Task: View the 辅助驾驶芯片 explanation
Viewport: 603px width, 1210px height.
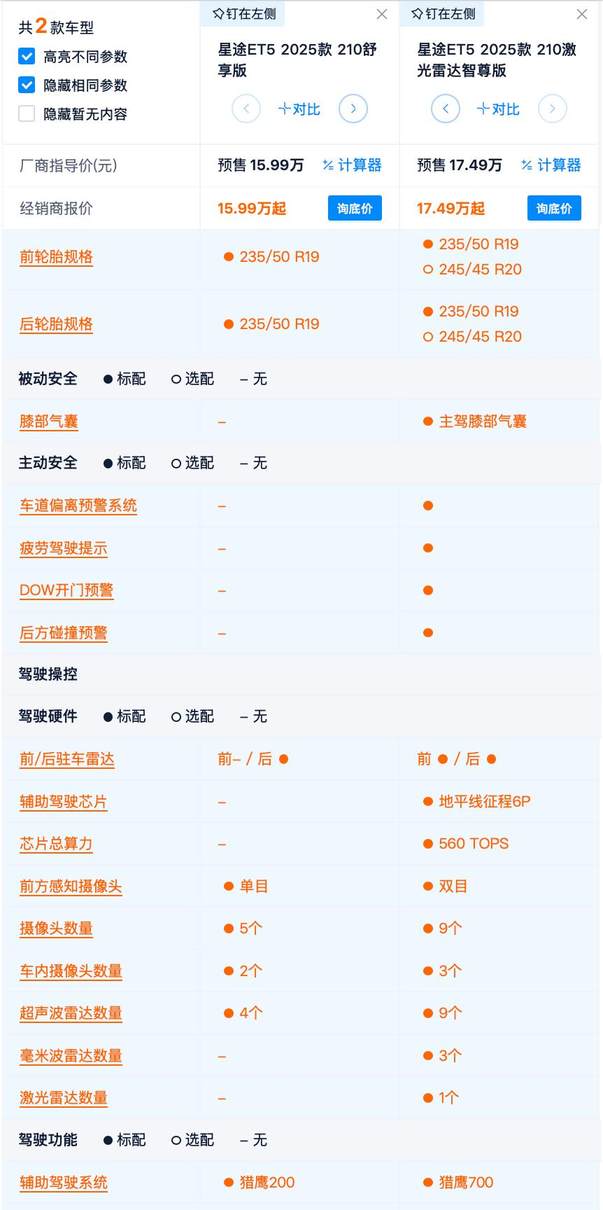Action: tap(63, 802)
